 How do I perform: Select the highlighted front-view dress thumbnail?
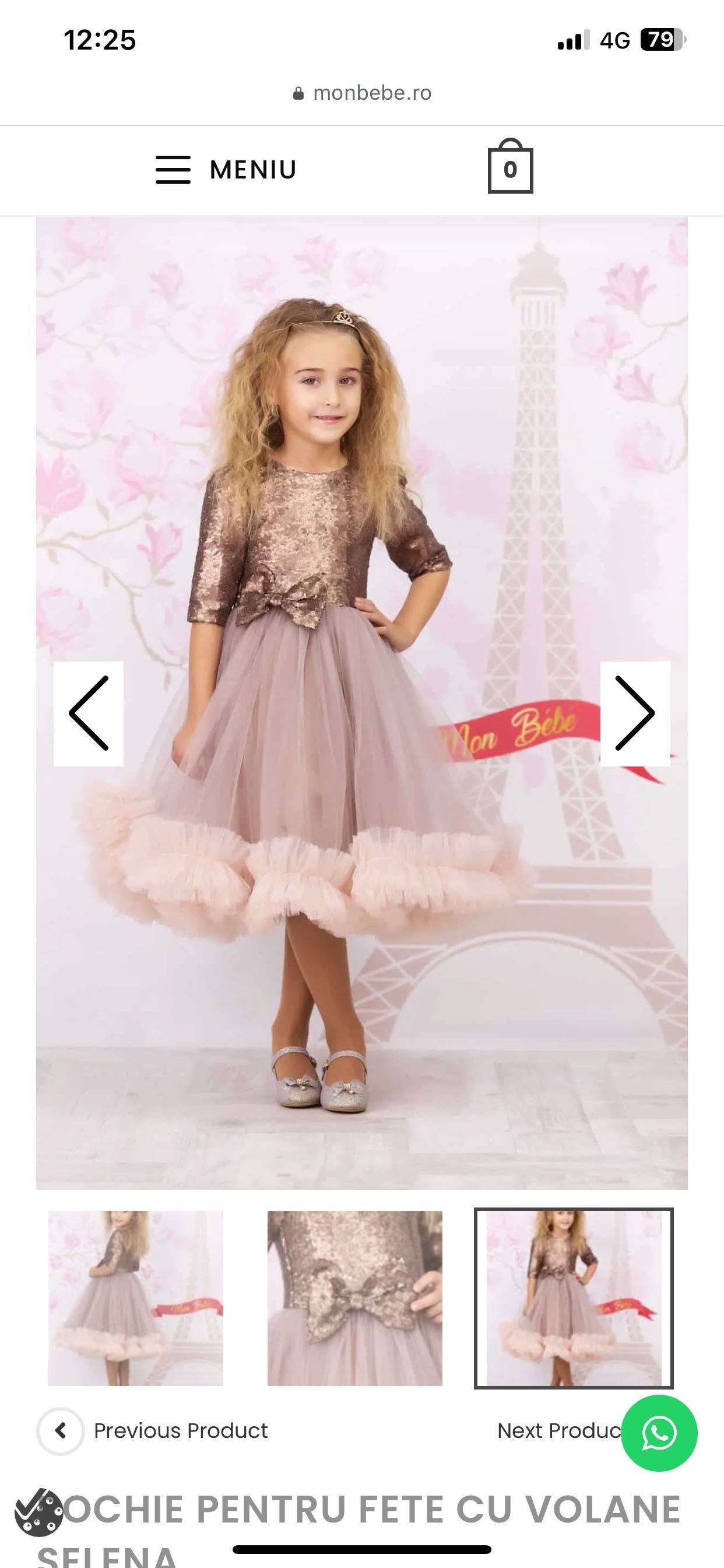(x=573, y=1298)
